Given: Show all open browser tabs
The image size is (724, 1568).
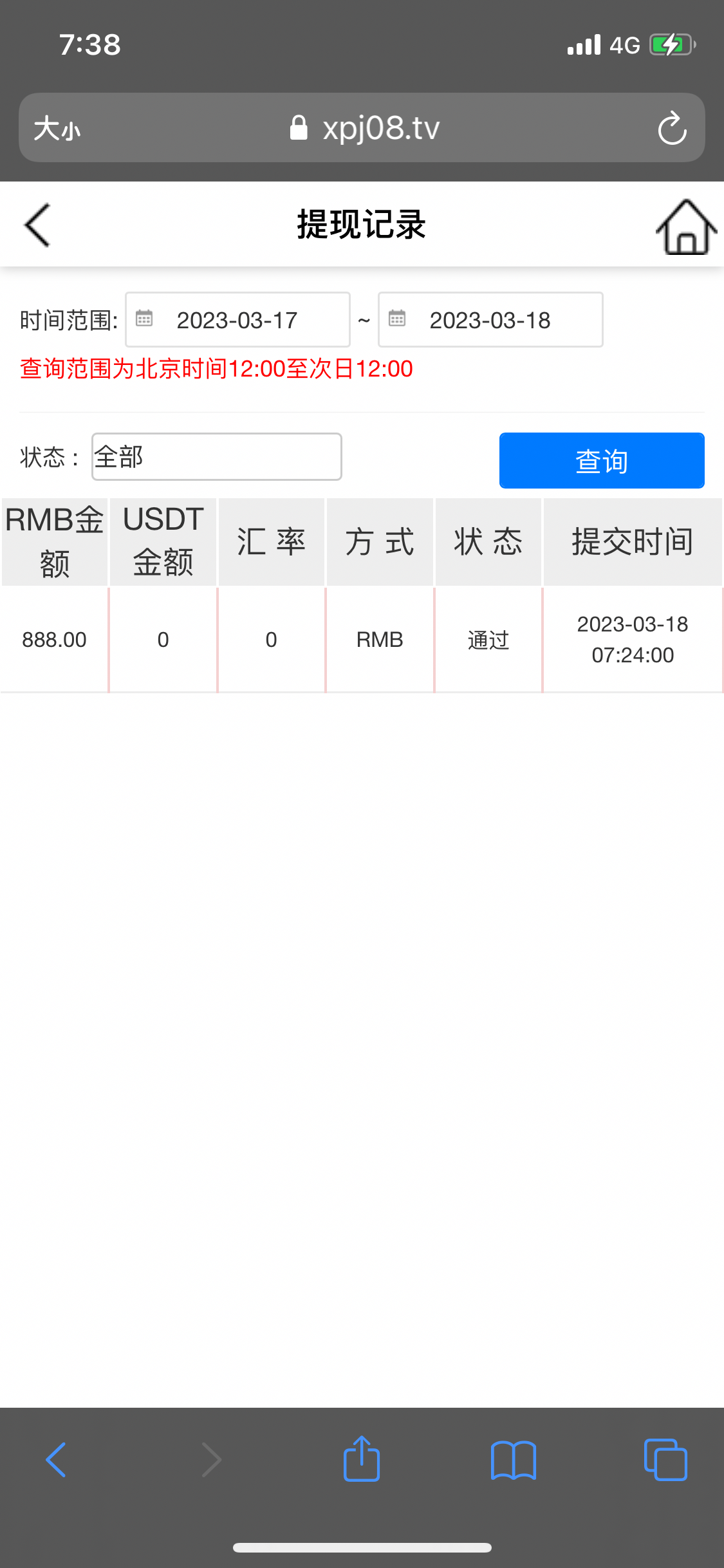Looking at the screenshot, I should [665, 1460].
